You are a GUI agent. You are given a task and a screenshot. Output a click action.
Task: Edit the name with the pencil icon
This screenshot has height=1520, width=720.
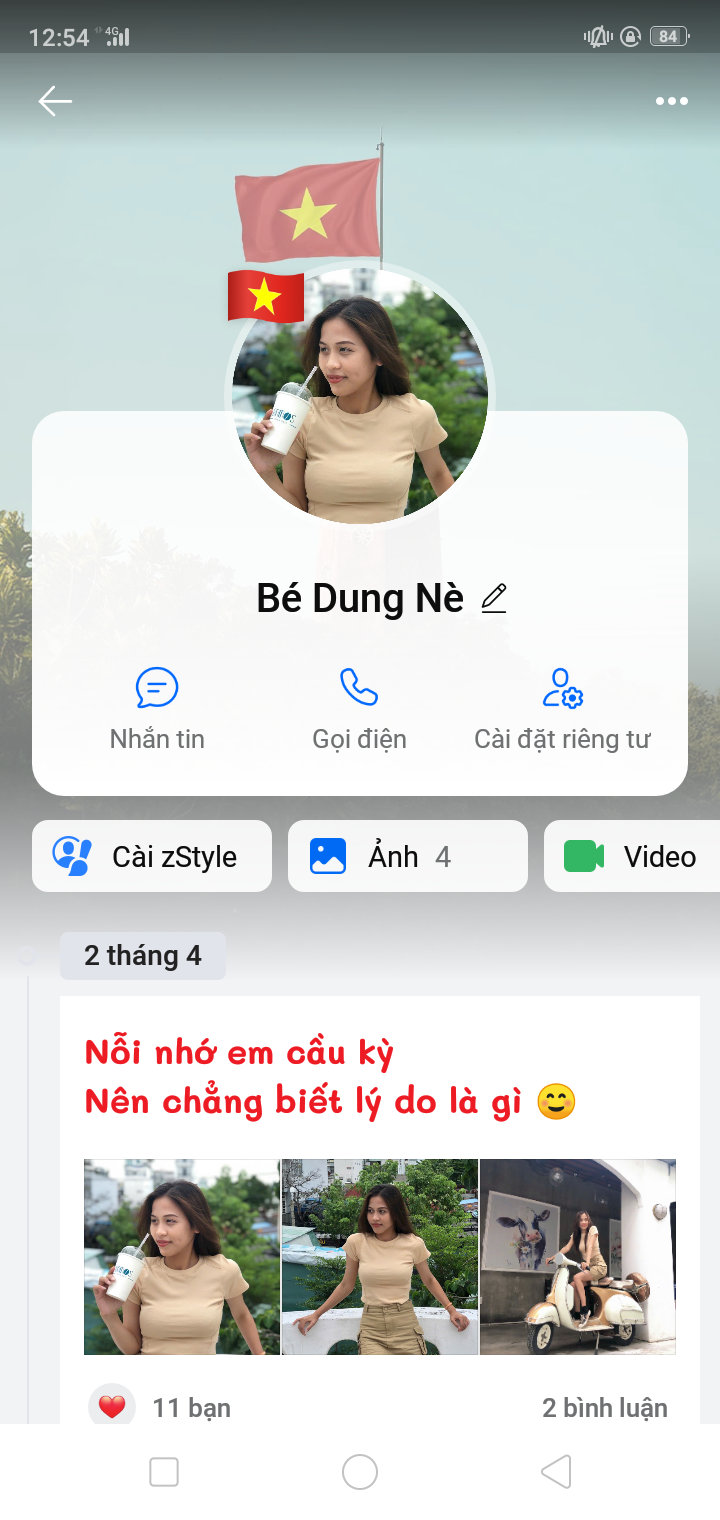[494, 598]
